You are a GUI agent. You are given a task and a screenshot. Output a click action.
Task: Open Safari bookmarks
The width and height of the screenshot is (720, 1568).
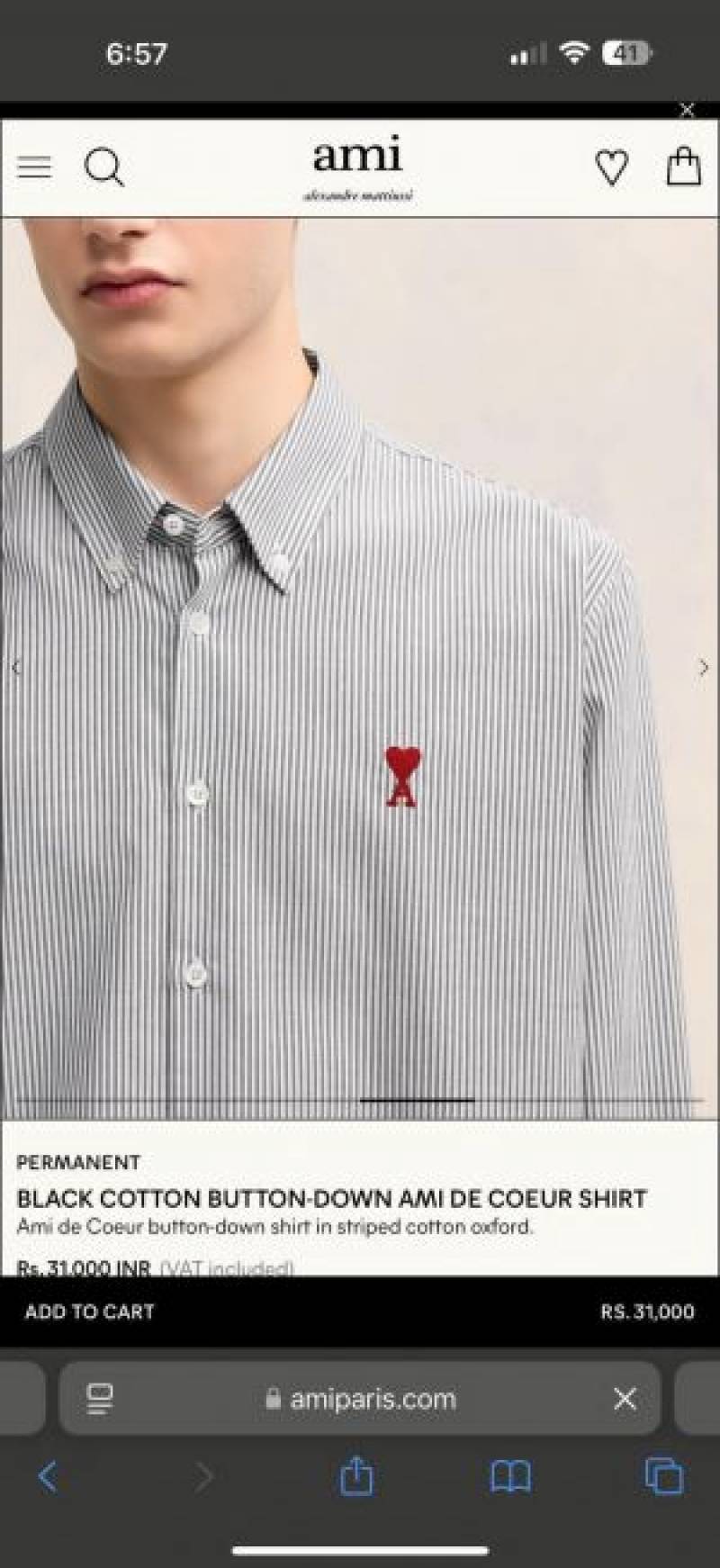click(x=510, y=1477)
